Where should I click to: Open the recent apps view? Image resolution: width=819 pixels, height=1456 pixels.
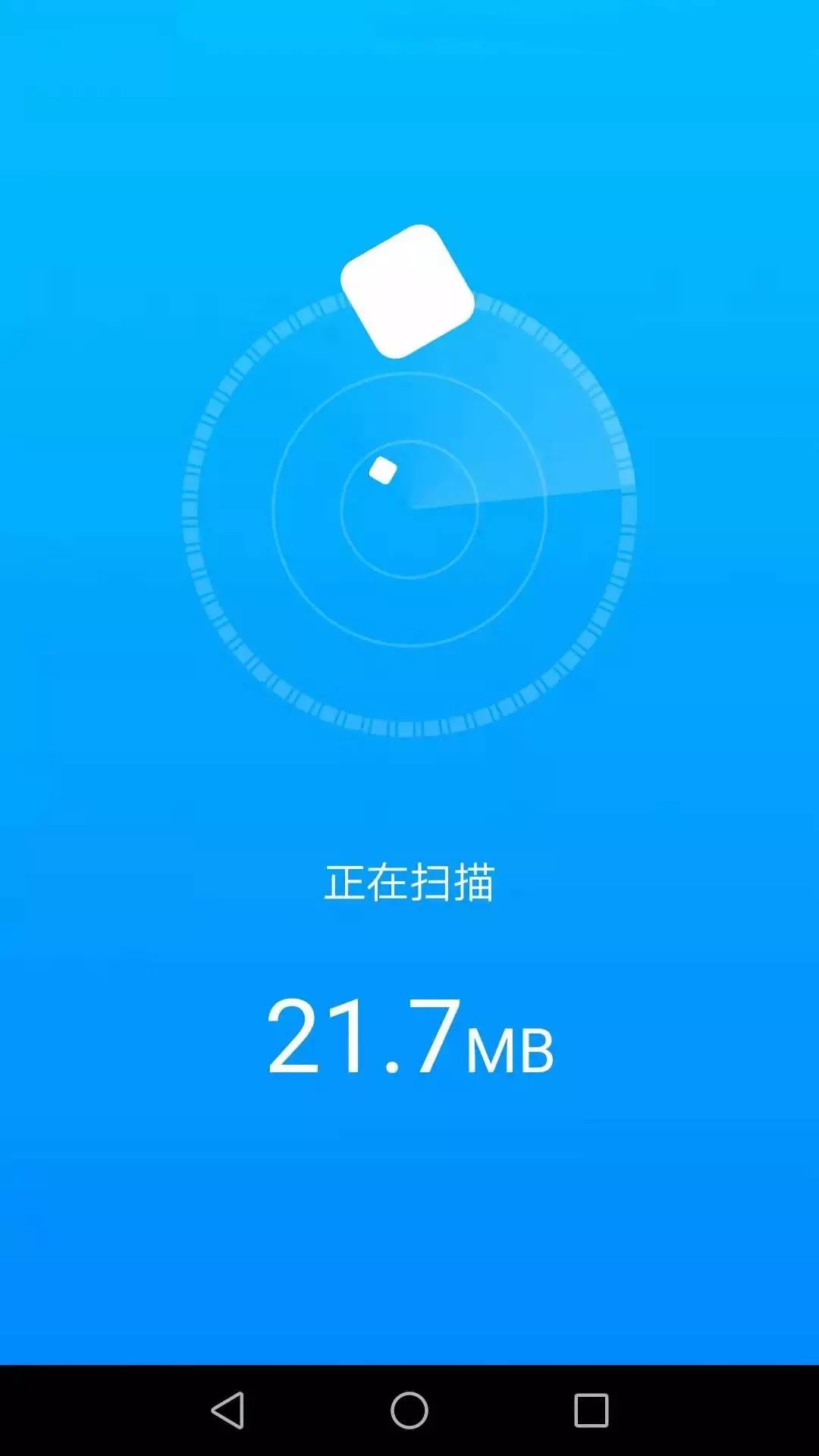coord(591,1410)
